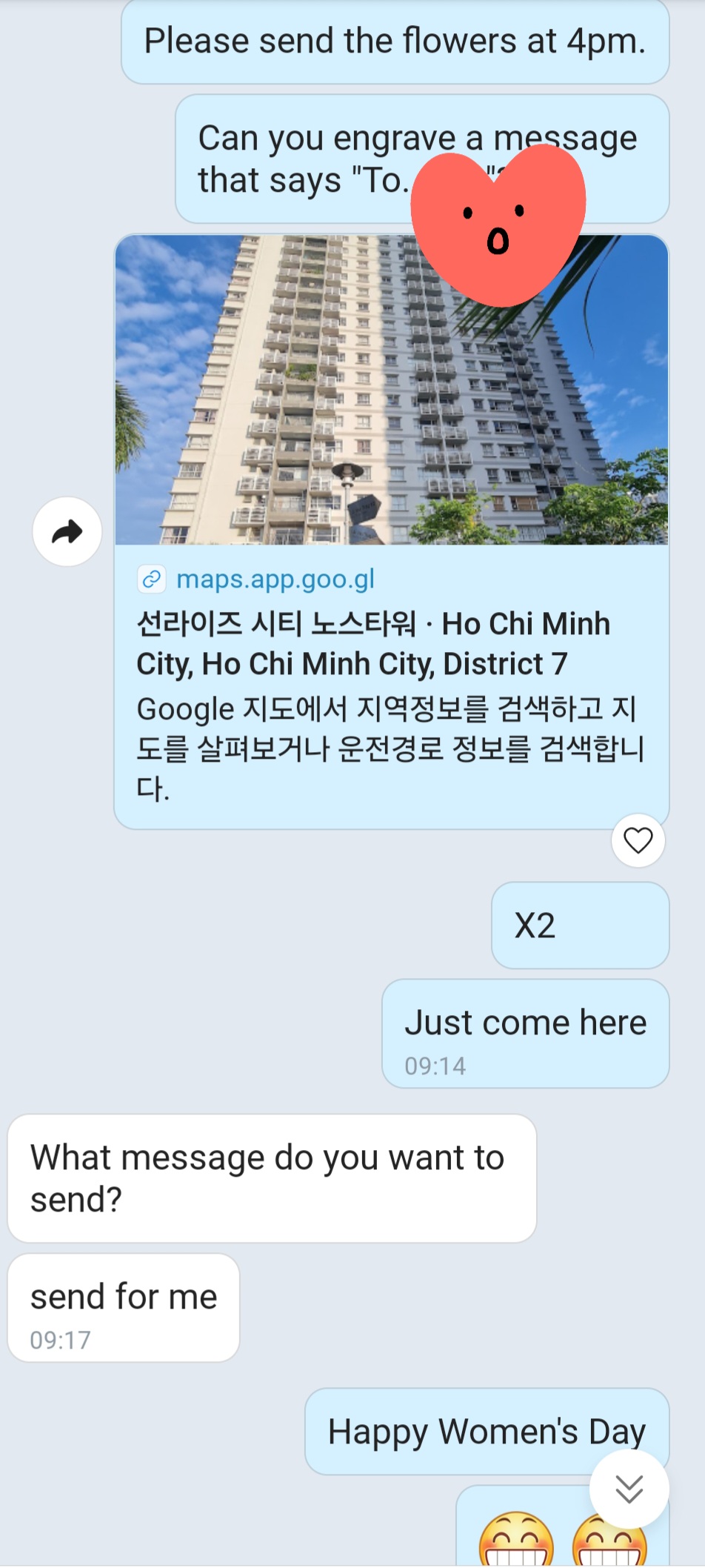The image size is (705, 1568).
Task: Open the apartment building link preview
Action: point(391,391)
